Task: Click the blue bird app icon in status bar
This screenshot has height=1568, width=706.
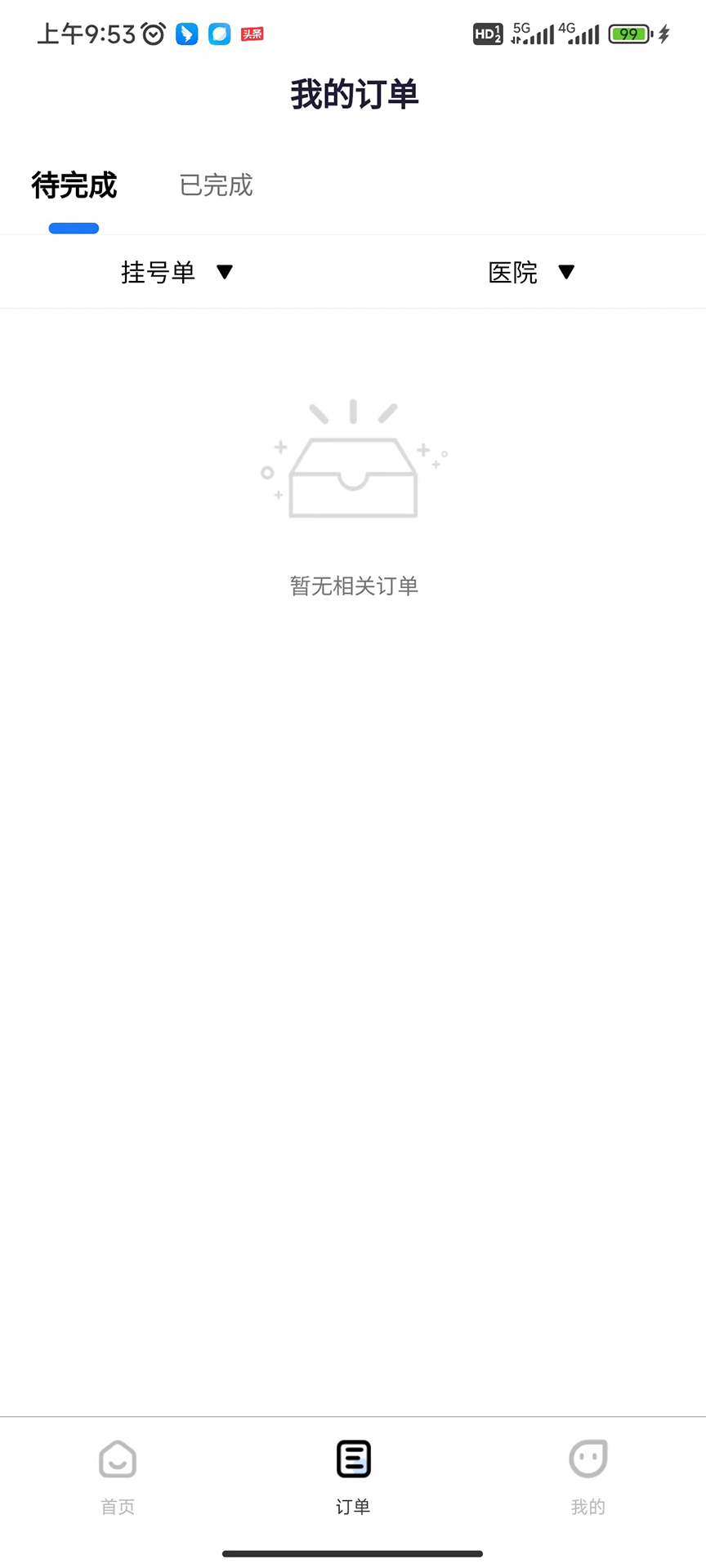Action: pos(186,33)
